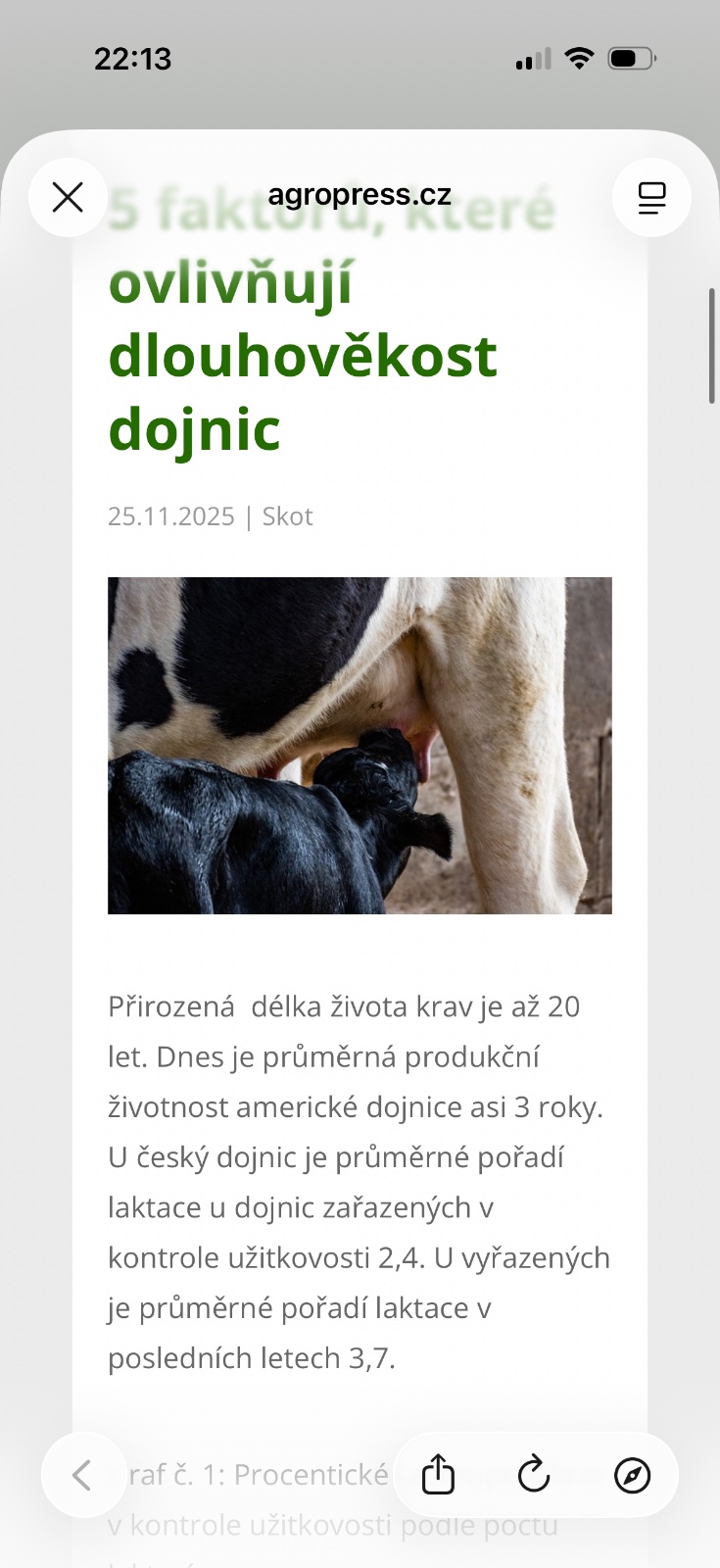
Task: Close the in-app browser
Action: (68, 197)
